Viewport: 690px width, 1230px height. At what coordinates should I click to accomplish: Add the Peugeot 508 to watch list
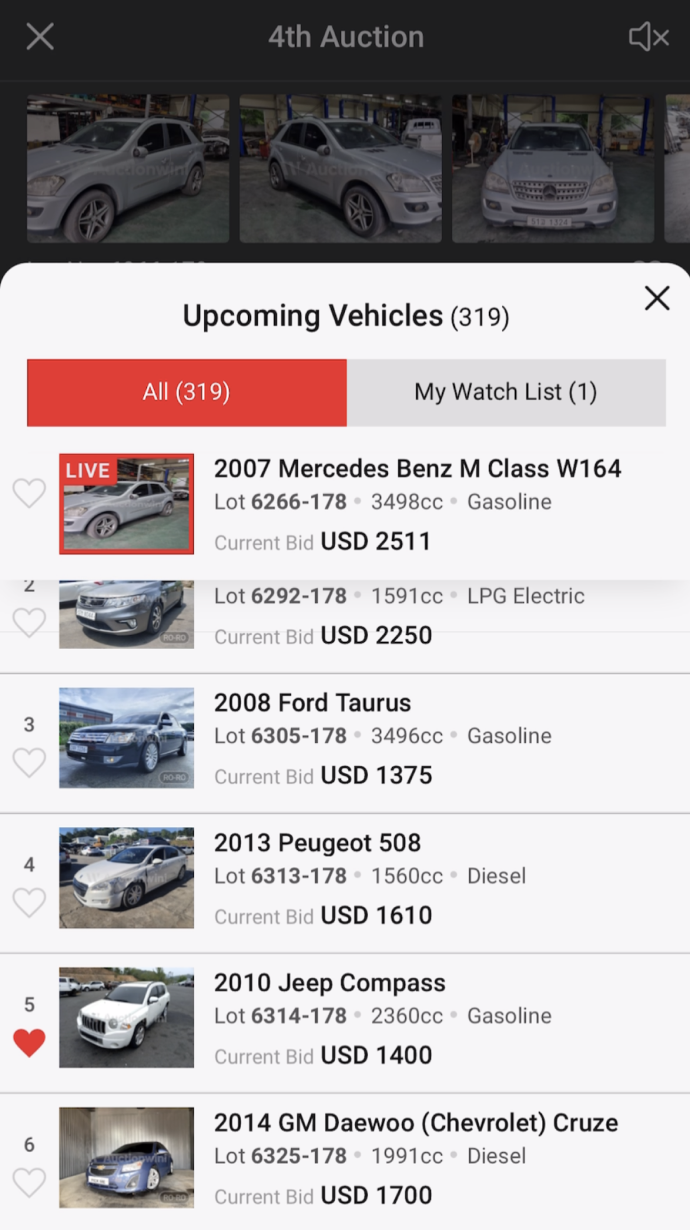tap(29, 903)
